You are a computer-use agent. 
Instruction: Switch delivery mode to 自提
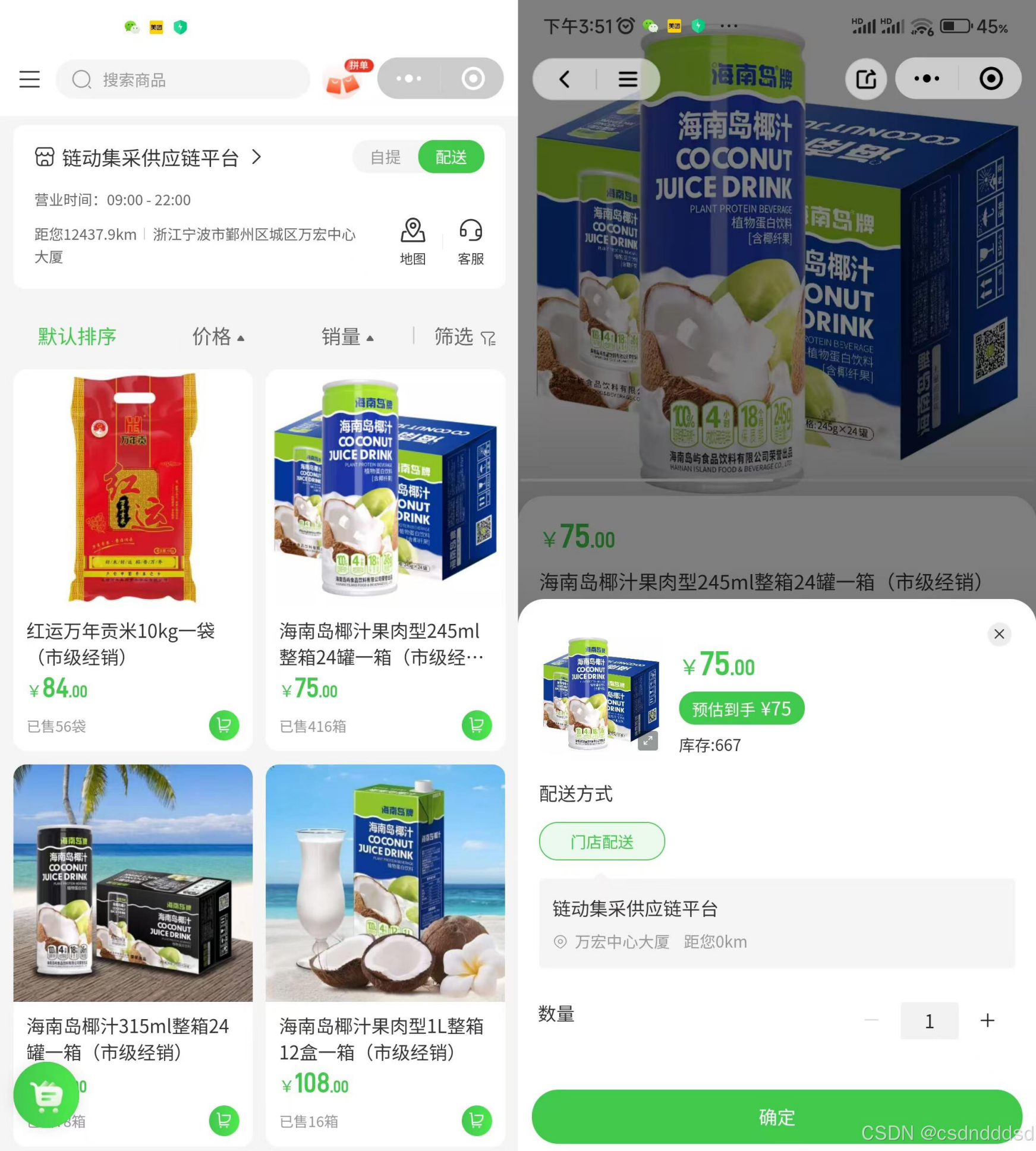point(385,157)
